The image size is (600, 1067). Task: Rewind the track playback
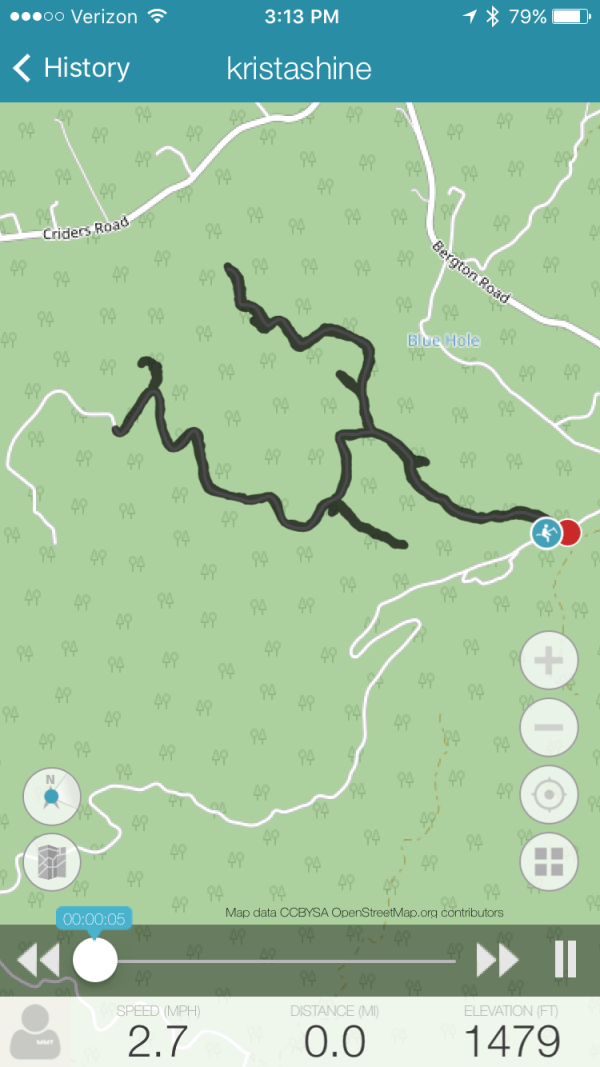pyautogui.click(x=39, y=961)
